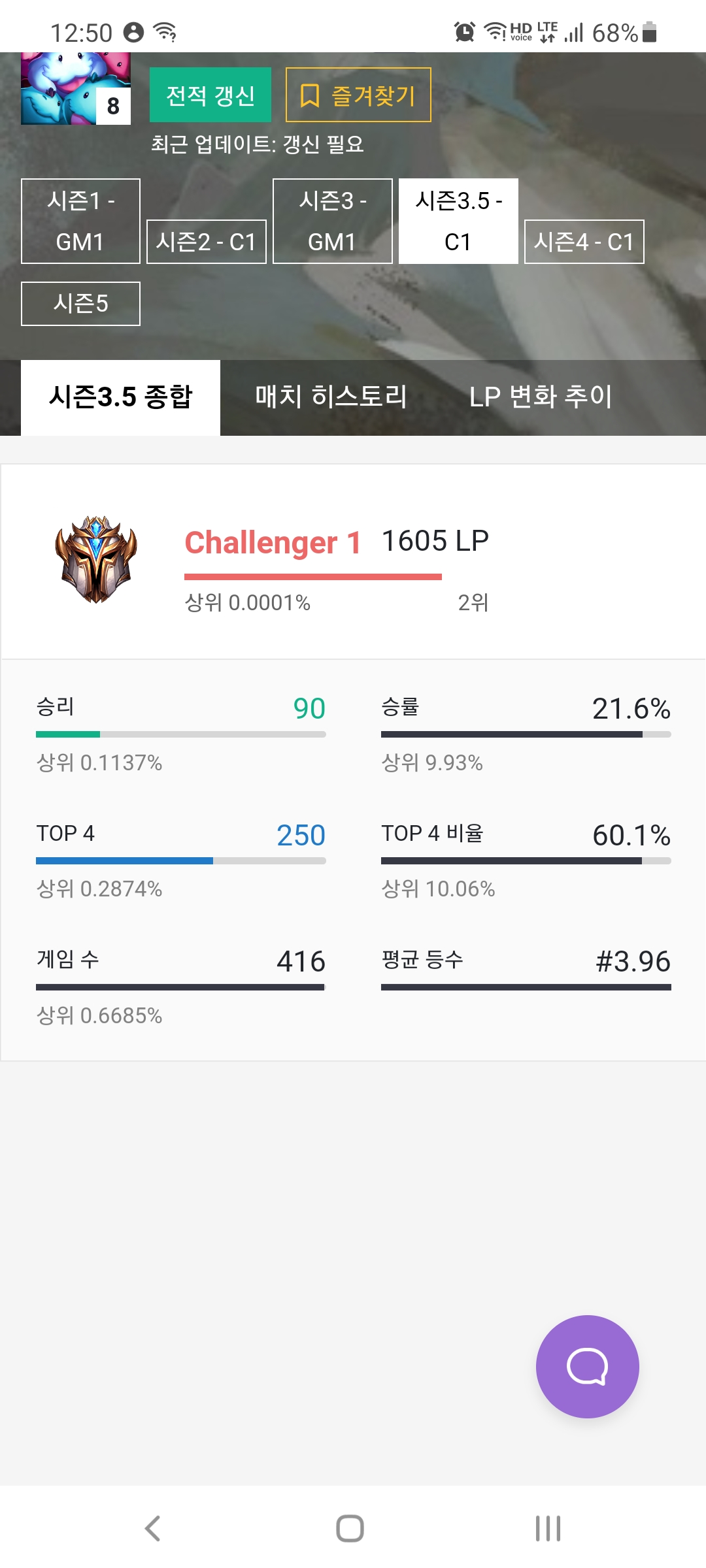Open recent apps from the navigation bar
This screenshot has width=706, height=1568.
pyautogui.click(x=548, y=1528)
